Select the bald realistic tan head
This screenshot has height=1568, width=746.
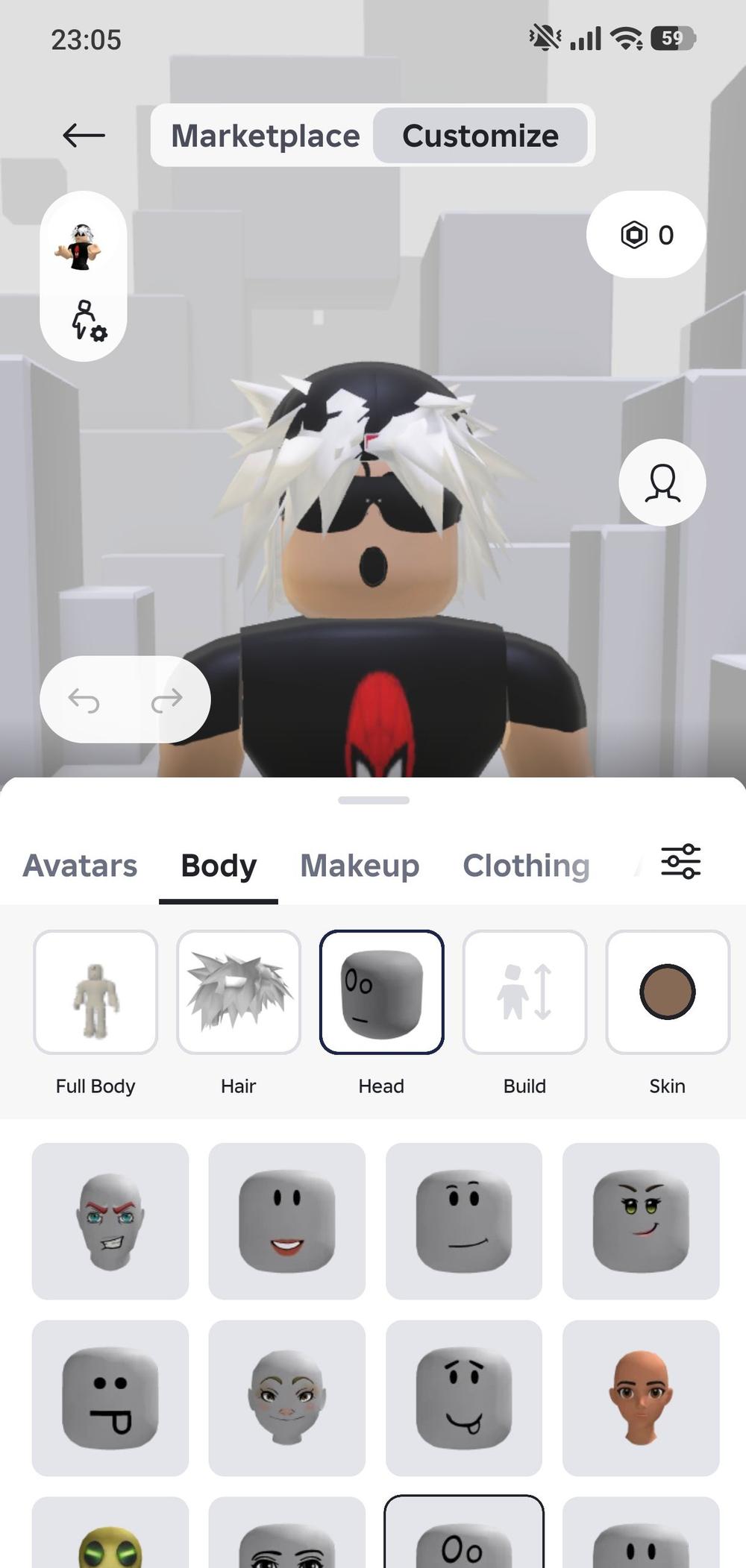click(640, 1397)
